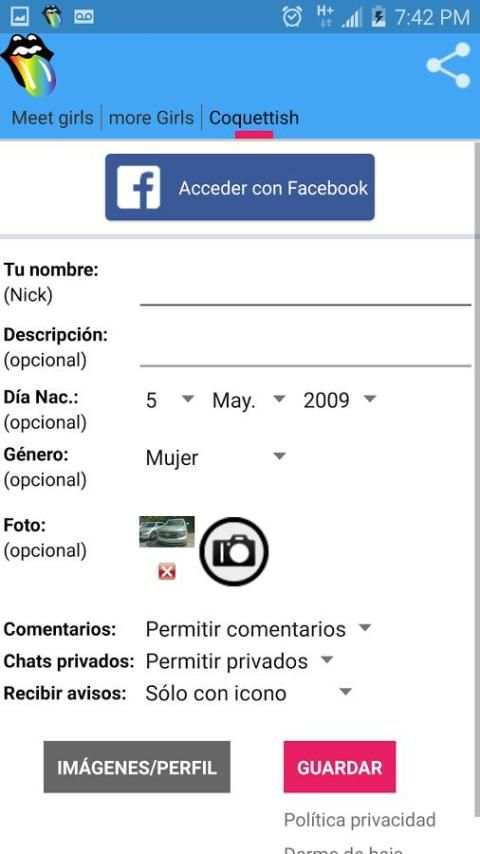Expand the Chats privados dropdown
480x854 pixels.
click(239, 661)
